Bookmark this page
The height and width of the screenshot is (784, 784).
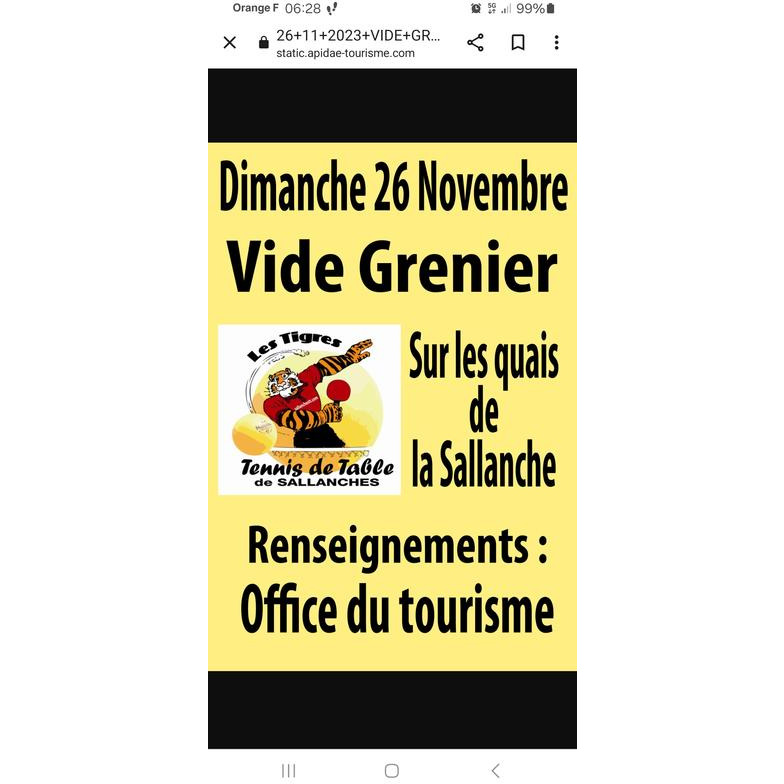518,43
